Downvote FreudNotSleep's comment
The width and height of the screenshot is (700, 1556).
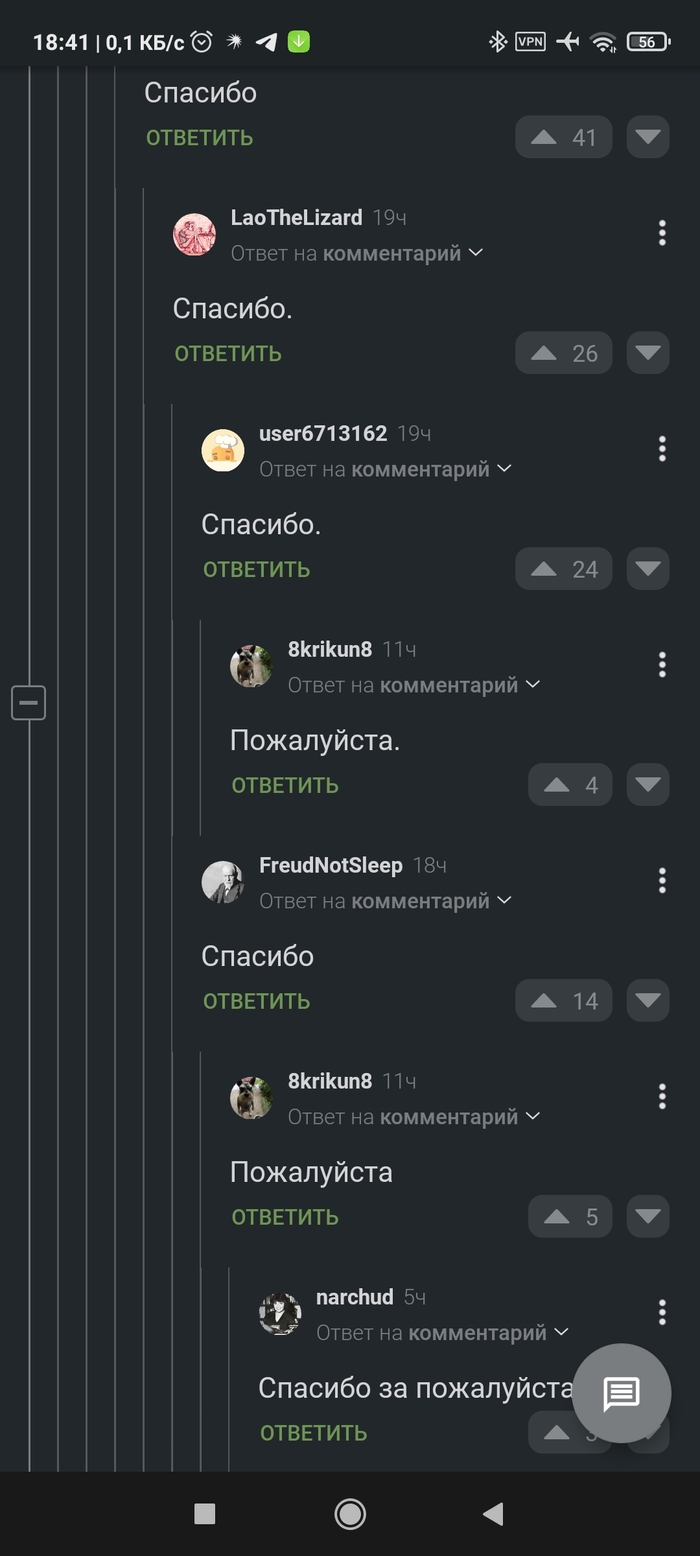pyautogui.click(x=648, y=1001)
